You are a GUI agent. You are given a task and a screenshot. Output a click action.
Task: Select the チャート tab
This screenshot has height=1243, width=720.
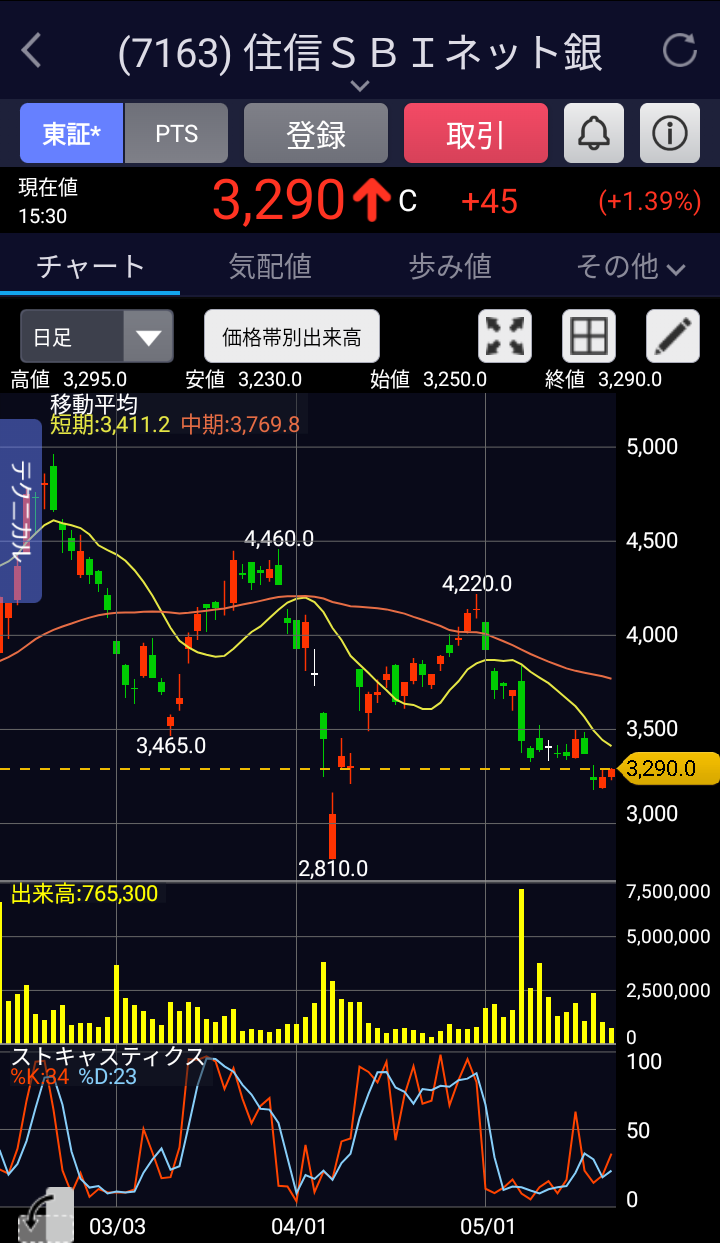[90, 266]
